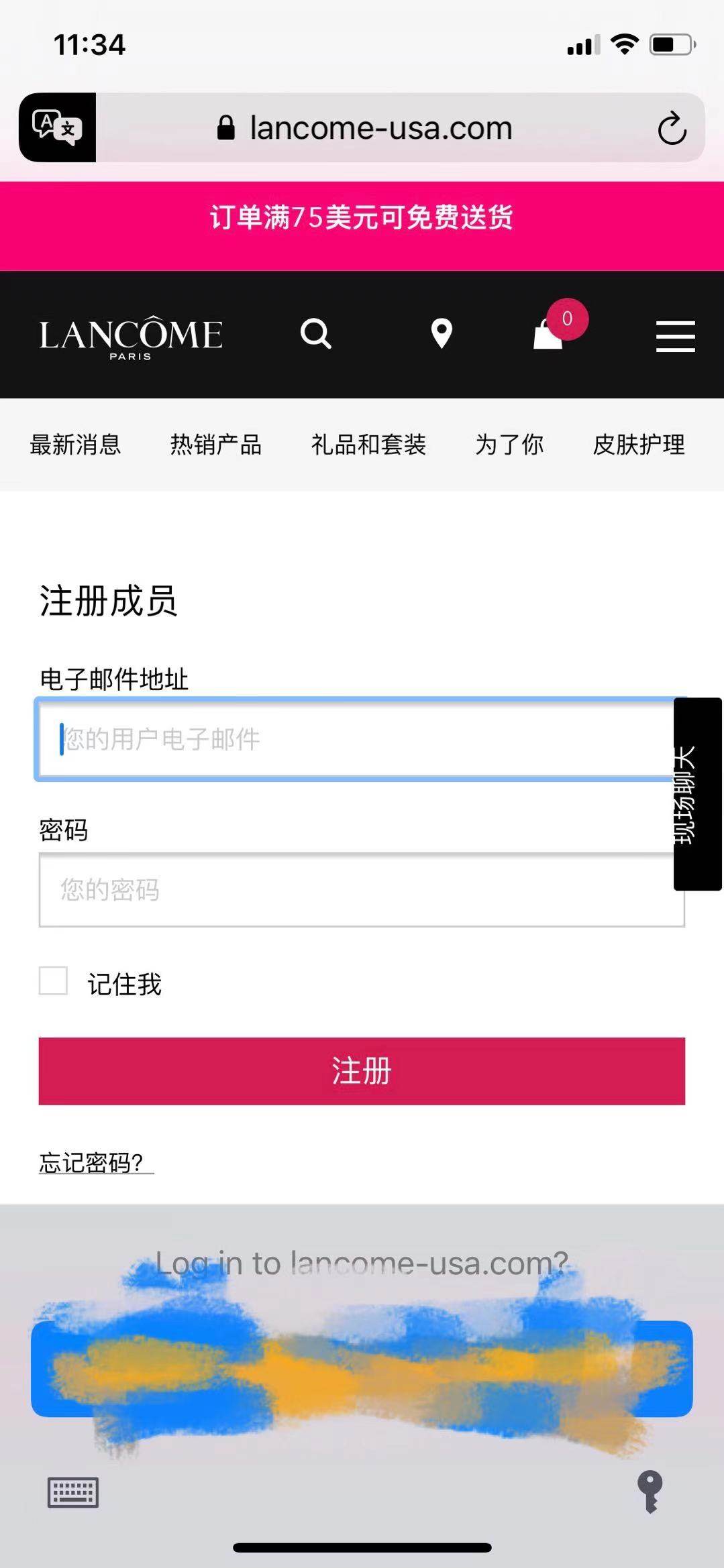Image resolution: width=724 pixels, height=1568 pixels.
Task: Open the store locator pin icon
Action: 442,334
